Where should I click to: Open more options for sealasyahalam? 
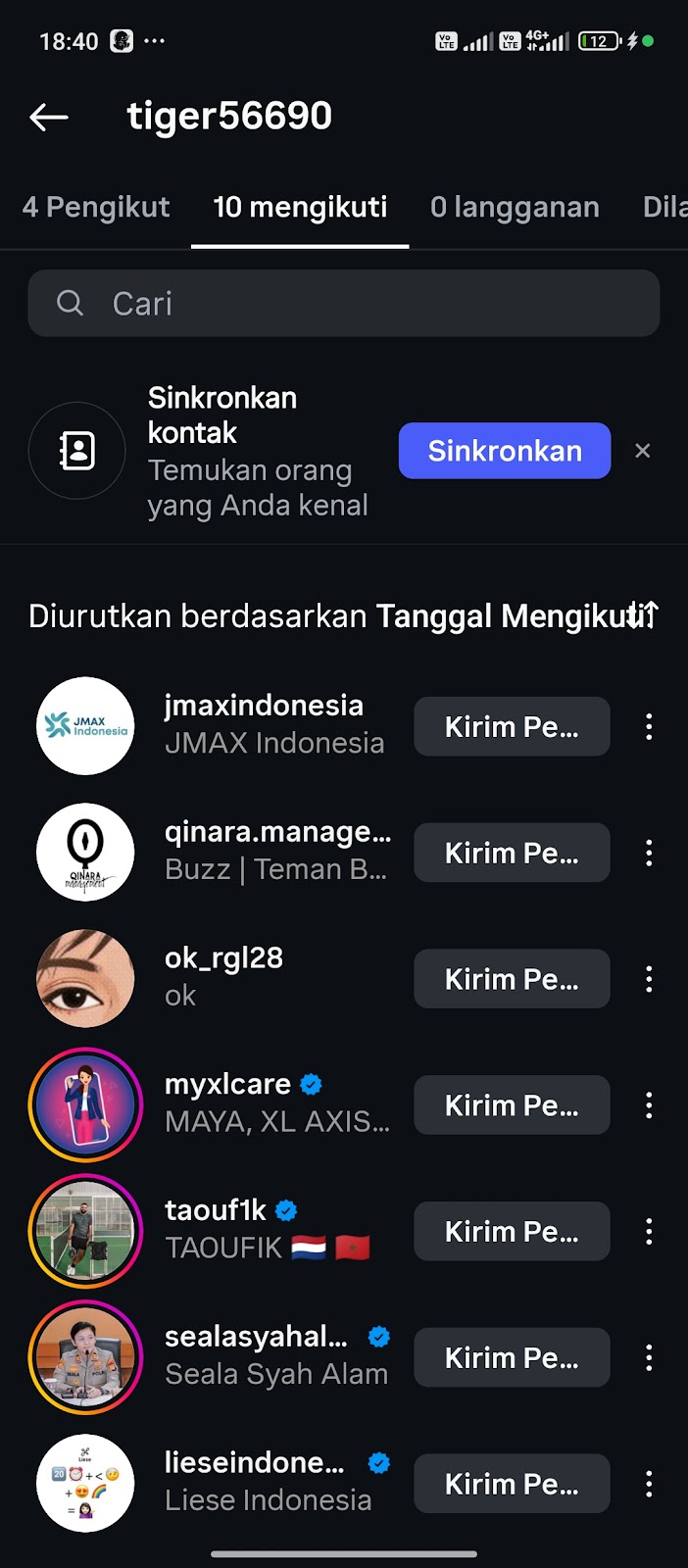point(649,1358)
